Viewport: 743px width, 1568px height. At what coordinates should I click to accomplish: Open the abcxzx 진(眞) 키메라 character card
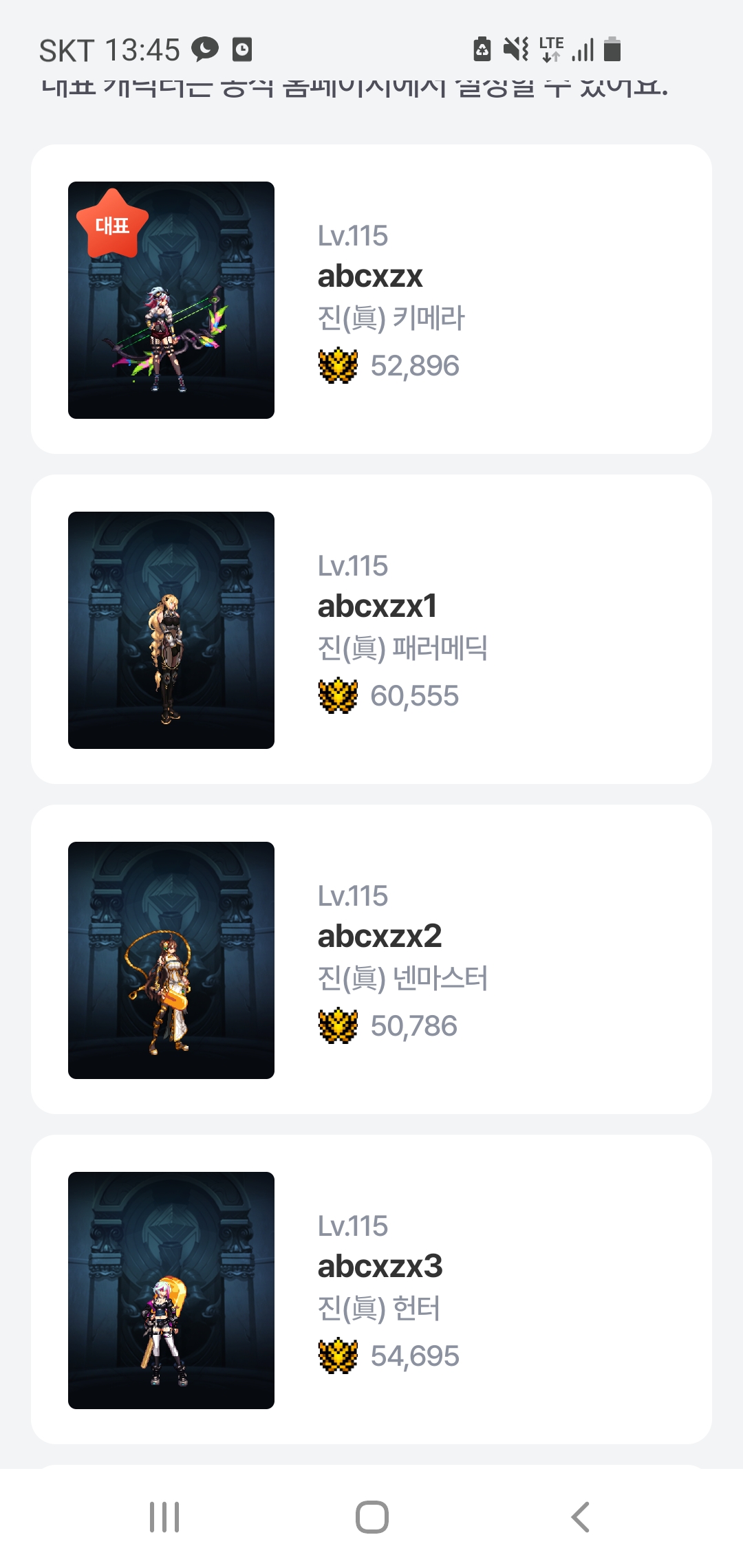(371, 299)
